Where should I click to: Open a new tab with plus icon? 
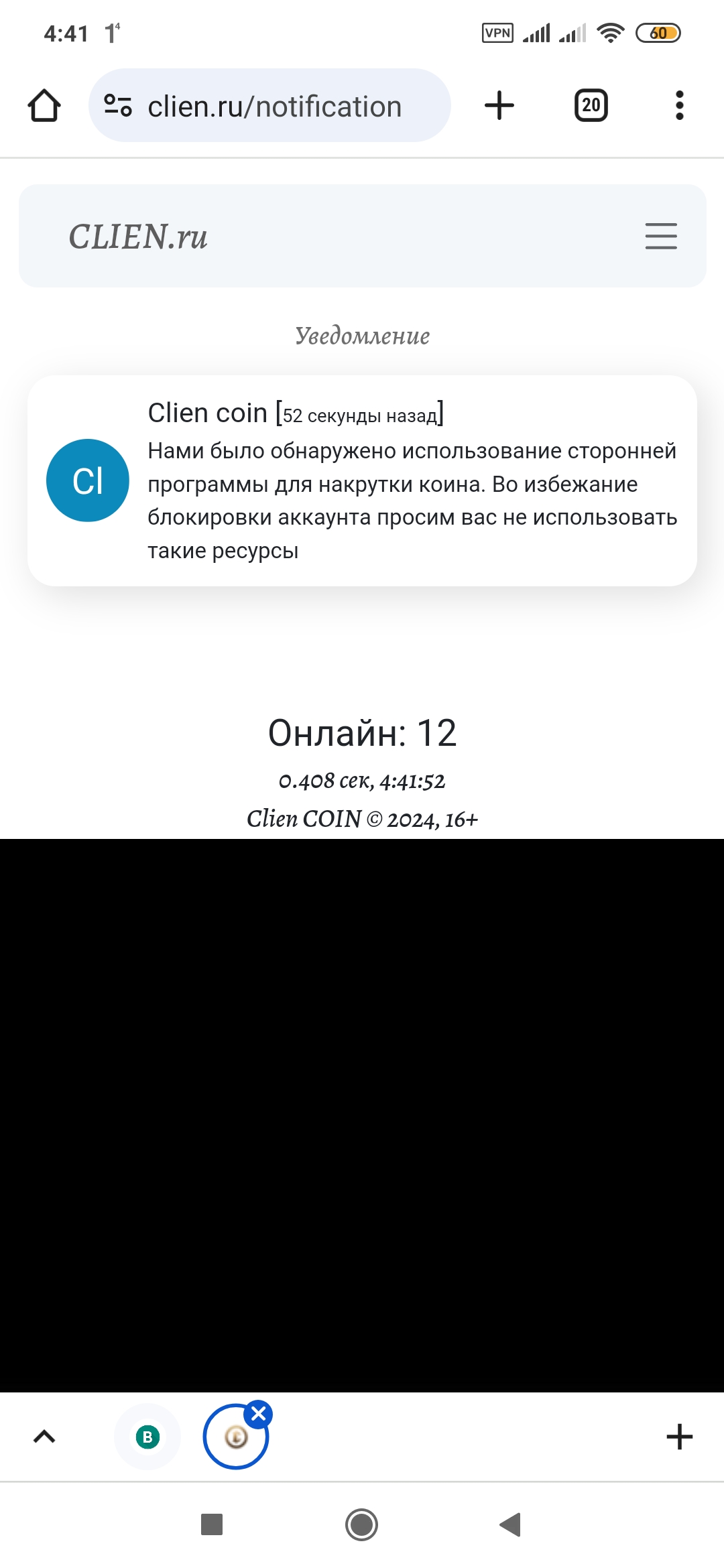pyautogui.click(x=499, y=106)
